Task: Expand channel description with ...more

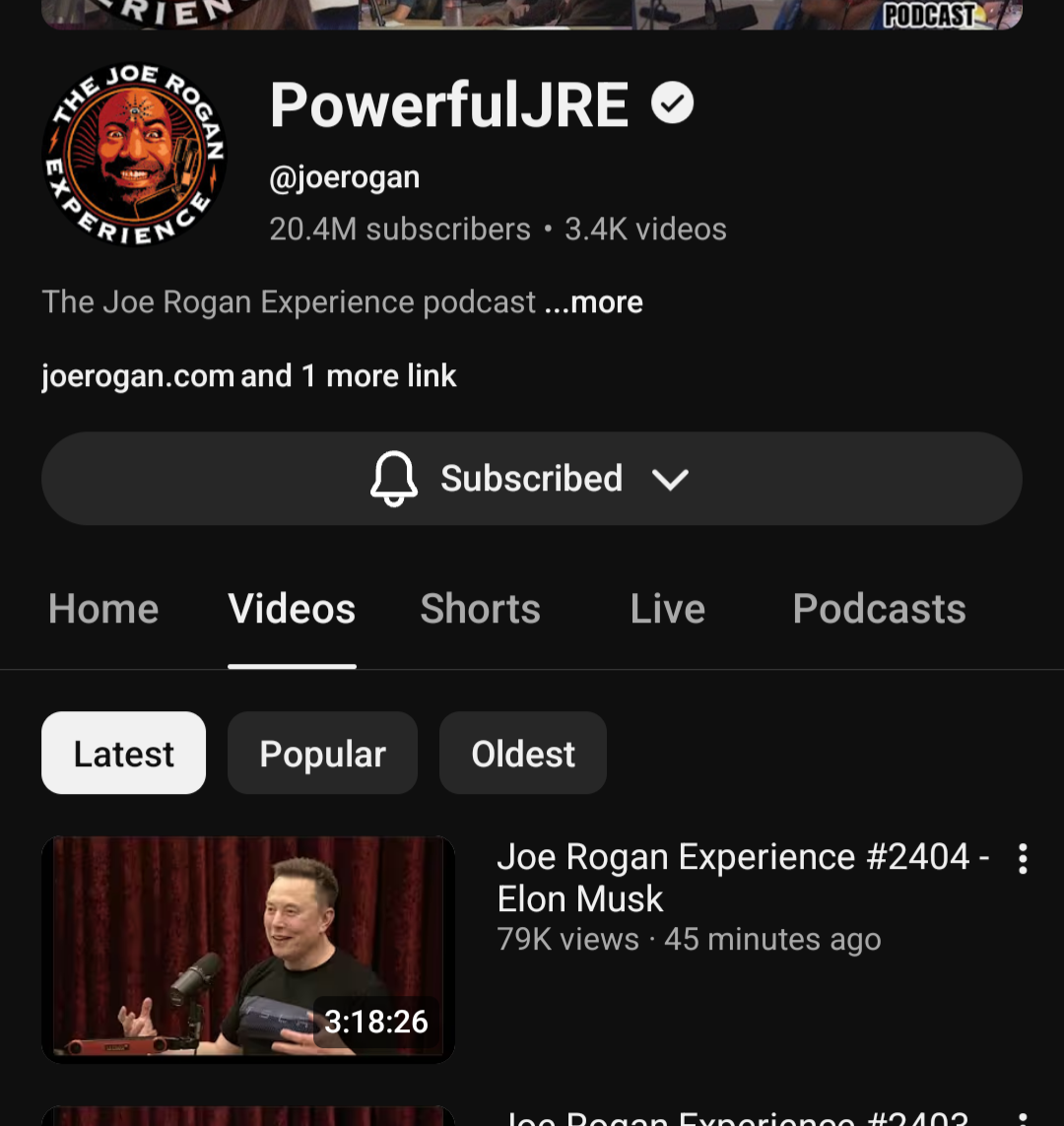Action: coord(594,302)
